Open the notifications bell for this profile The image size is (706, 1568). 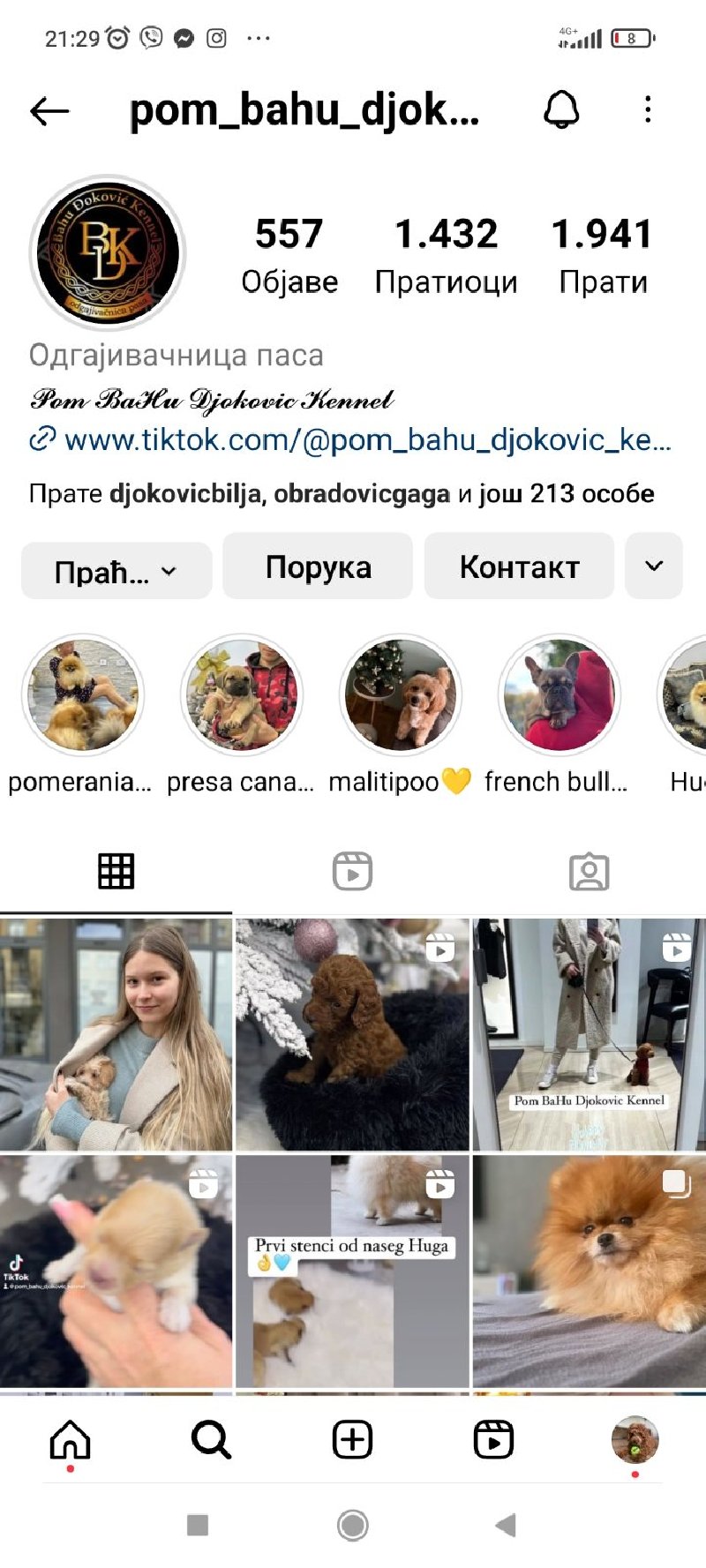coord(561,109)
